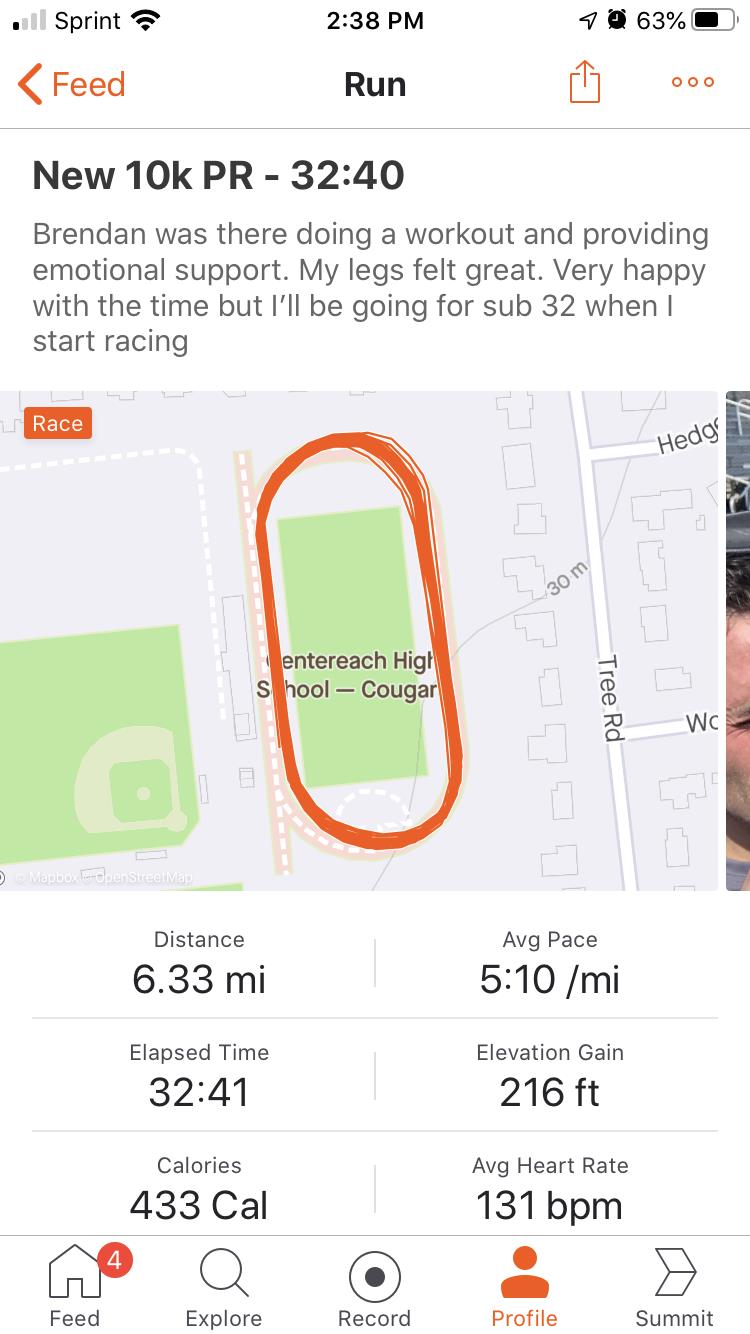Go to the Summit tab
The width and height of the screenshot is (750, 1334).
coord(674,1286)
